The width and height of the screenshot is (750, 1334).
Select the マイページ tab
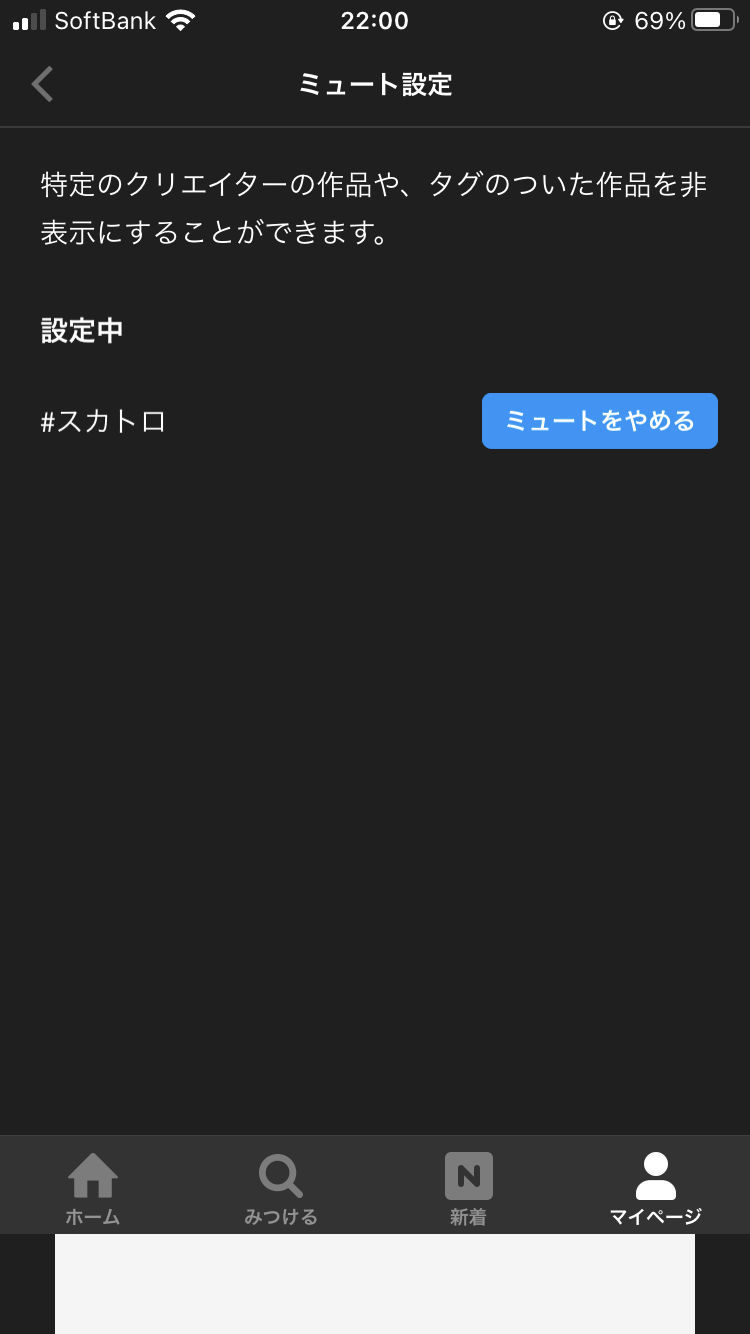tap(656, 1188)
